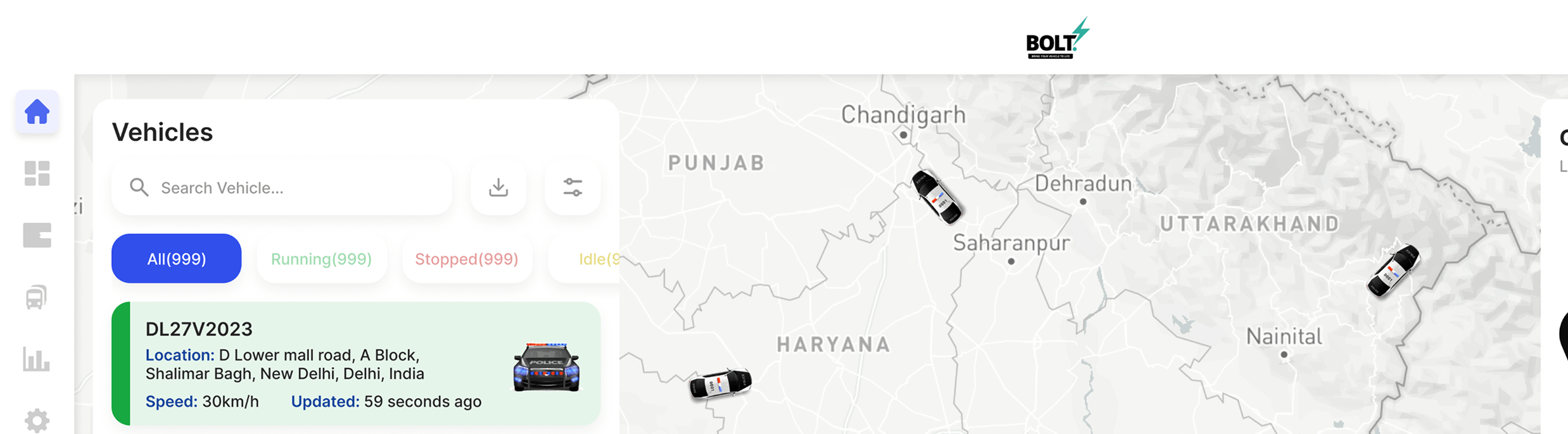Screen dimensions: 1568x434
Task: Open the sidebar icon below dashboard grid
Action: [x=37, y=235]
